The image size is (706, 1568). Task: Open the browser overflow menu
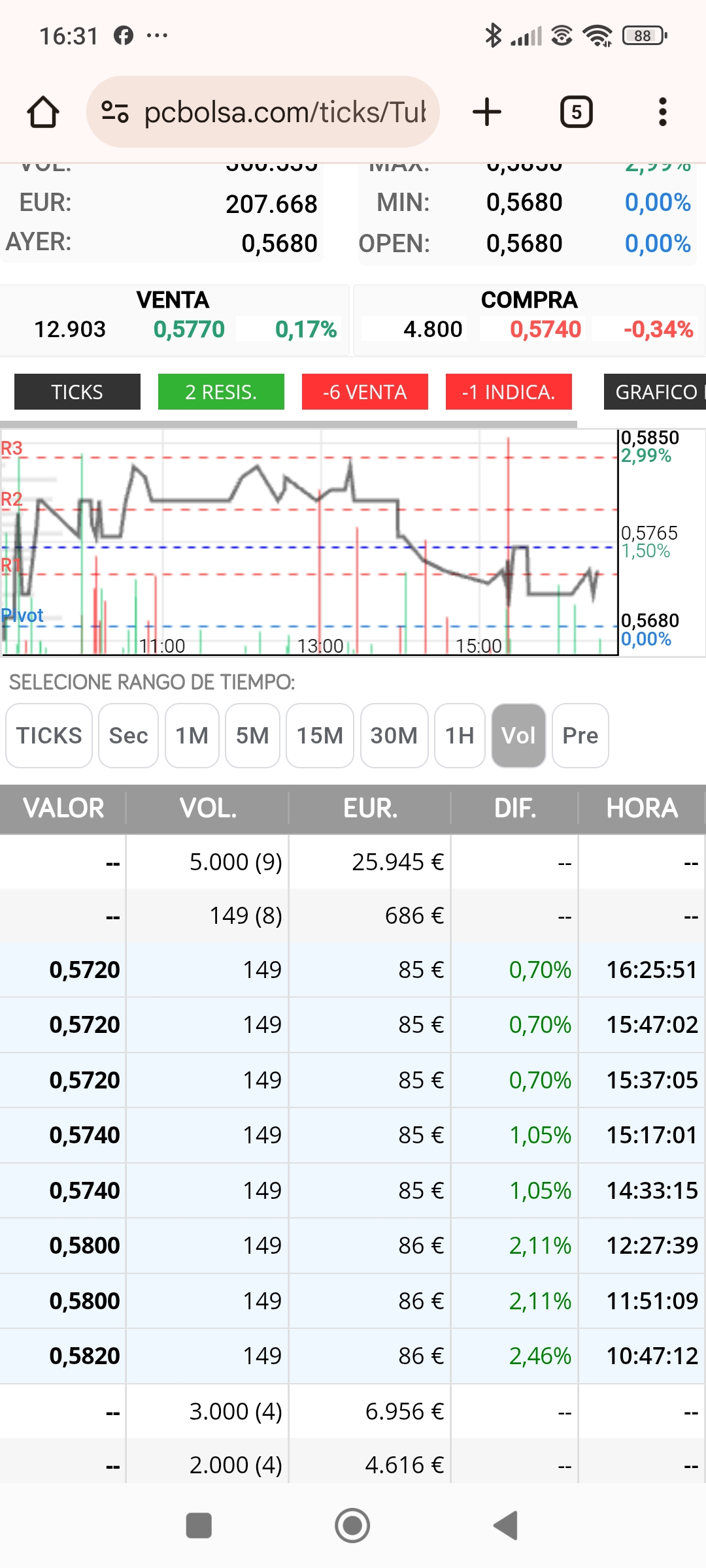point(663,112)
